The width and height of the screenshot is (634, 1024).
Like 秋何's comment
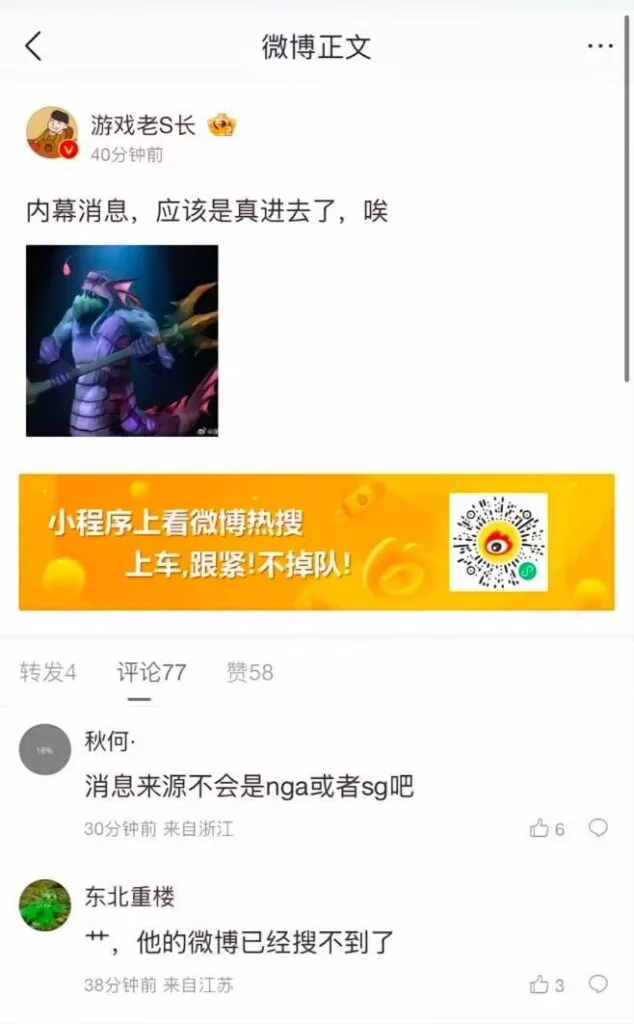[541, 828]
